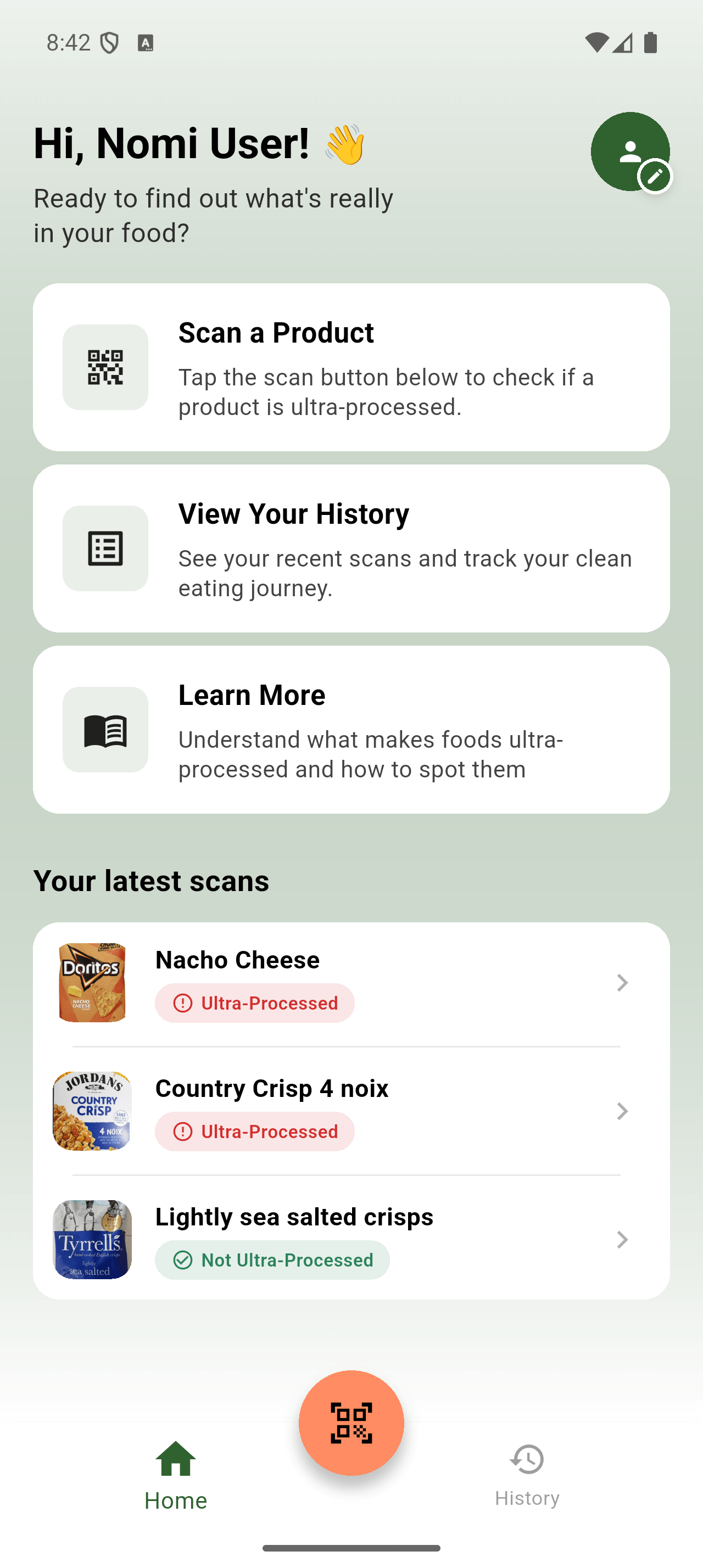Open the Country Crisp 4 noix scan
The height and width of the screenshot is (1568, 703).
(x=351, y=1111)
